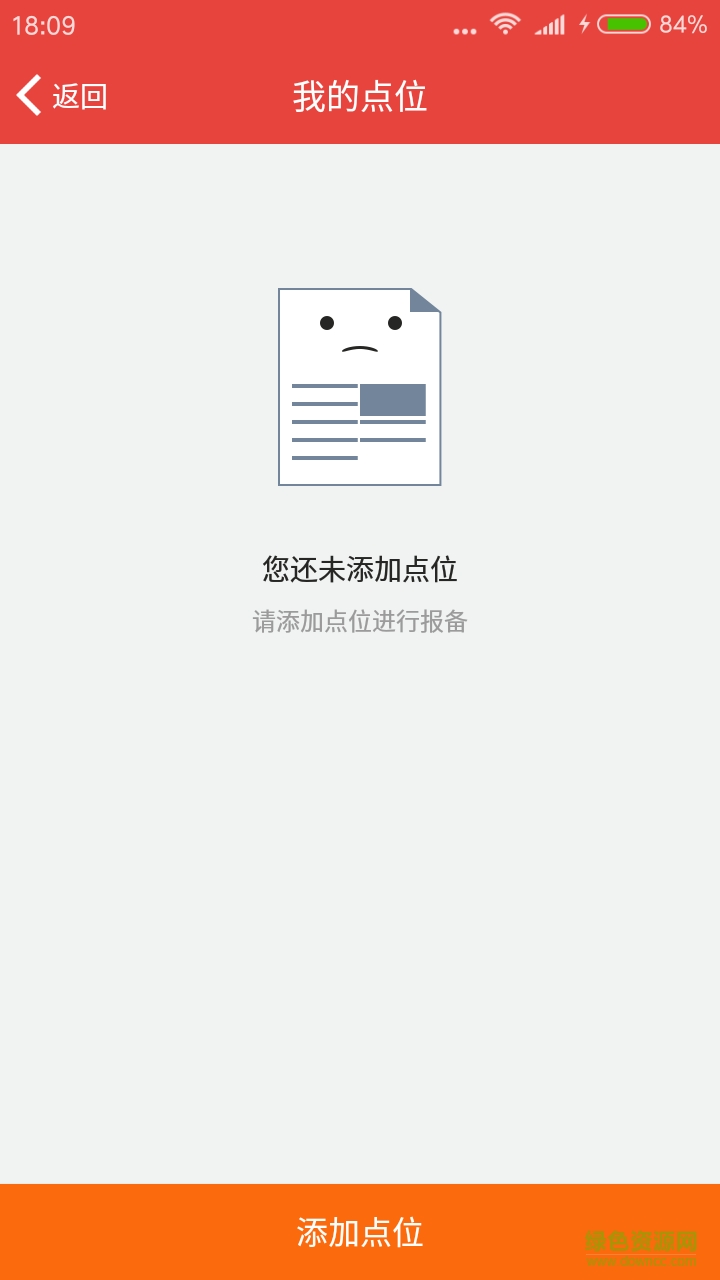The height and width of the screenshot is (1280, 720).
Task: Tap the folded corner of the document icon
Action: 423,302
